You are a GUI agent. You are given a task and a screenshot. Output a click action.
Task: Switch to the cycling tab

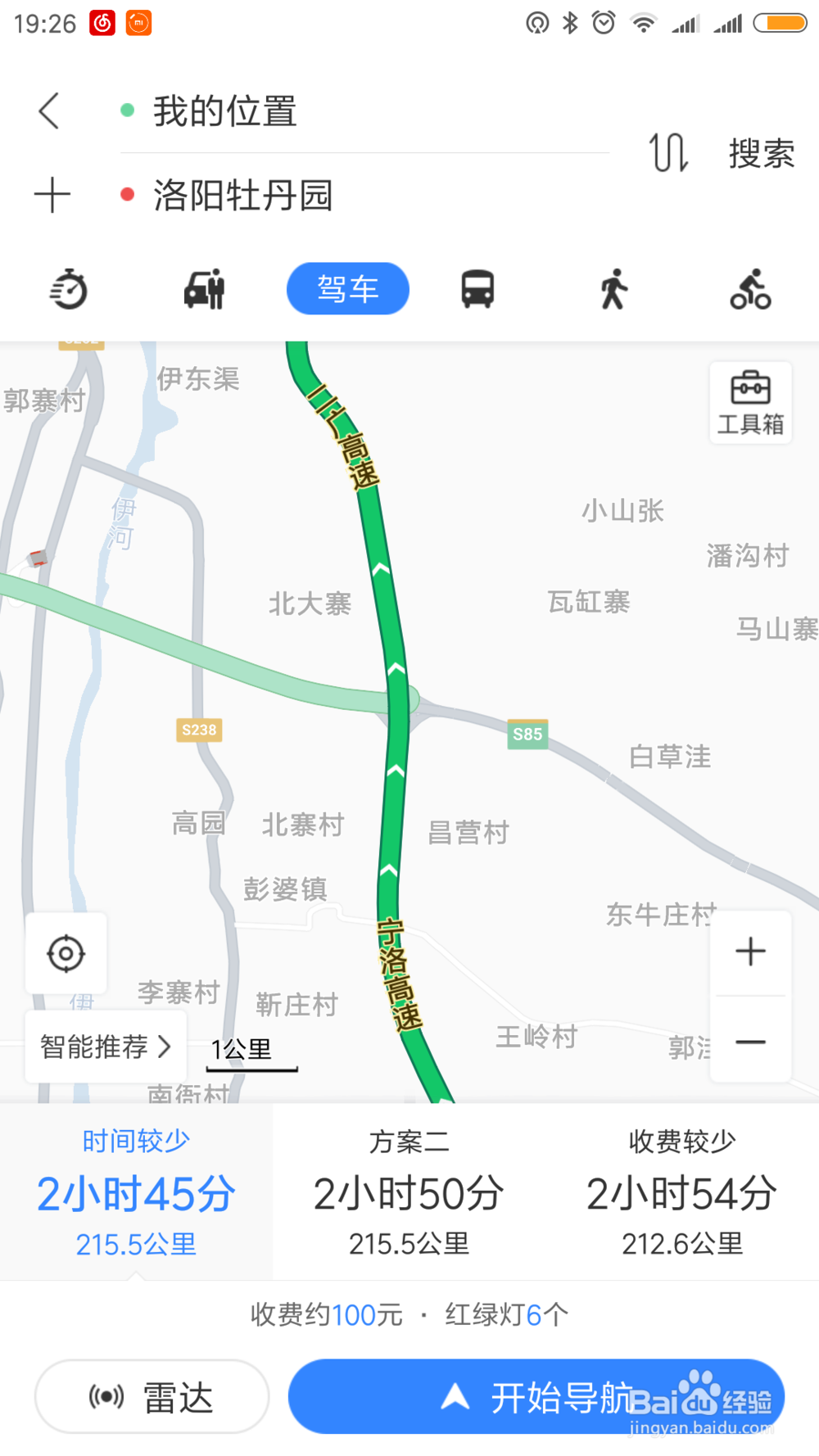coord(750,289)
